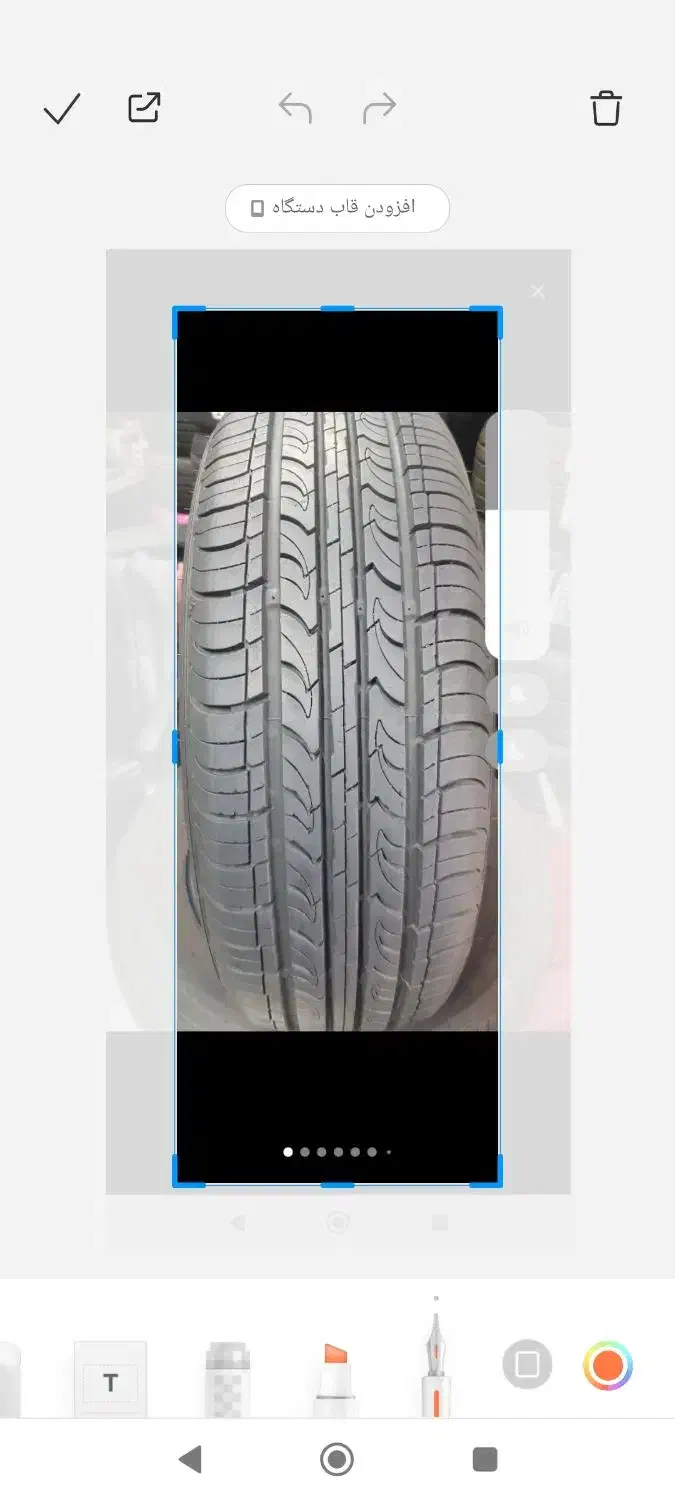Tap the افزودن قاب دستگاه button
Viewport: 675px width, 1500px height.
tap(337, 208)
